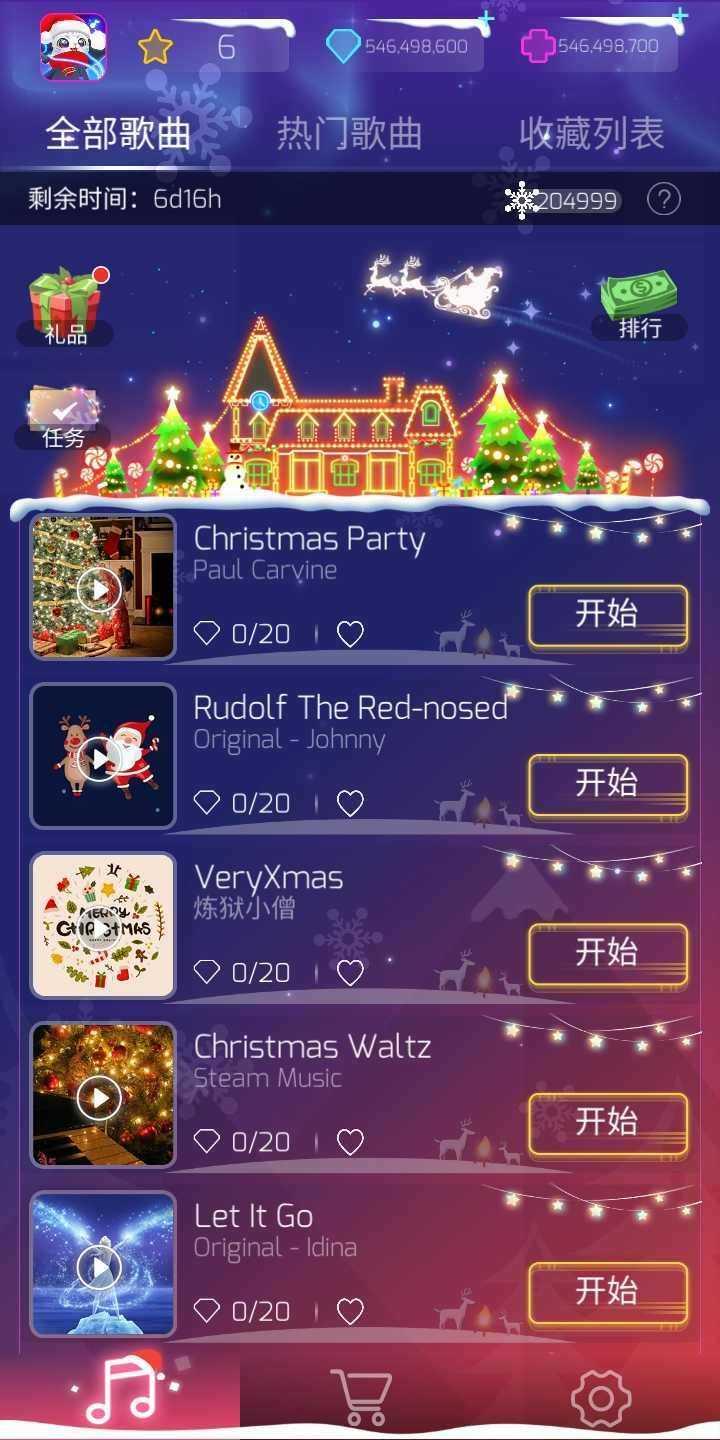Begin playing Let It Go
Viewport: 720px width, 1440px height.
pyautogui.click(x=607, y=1293)
